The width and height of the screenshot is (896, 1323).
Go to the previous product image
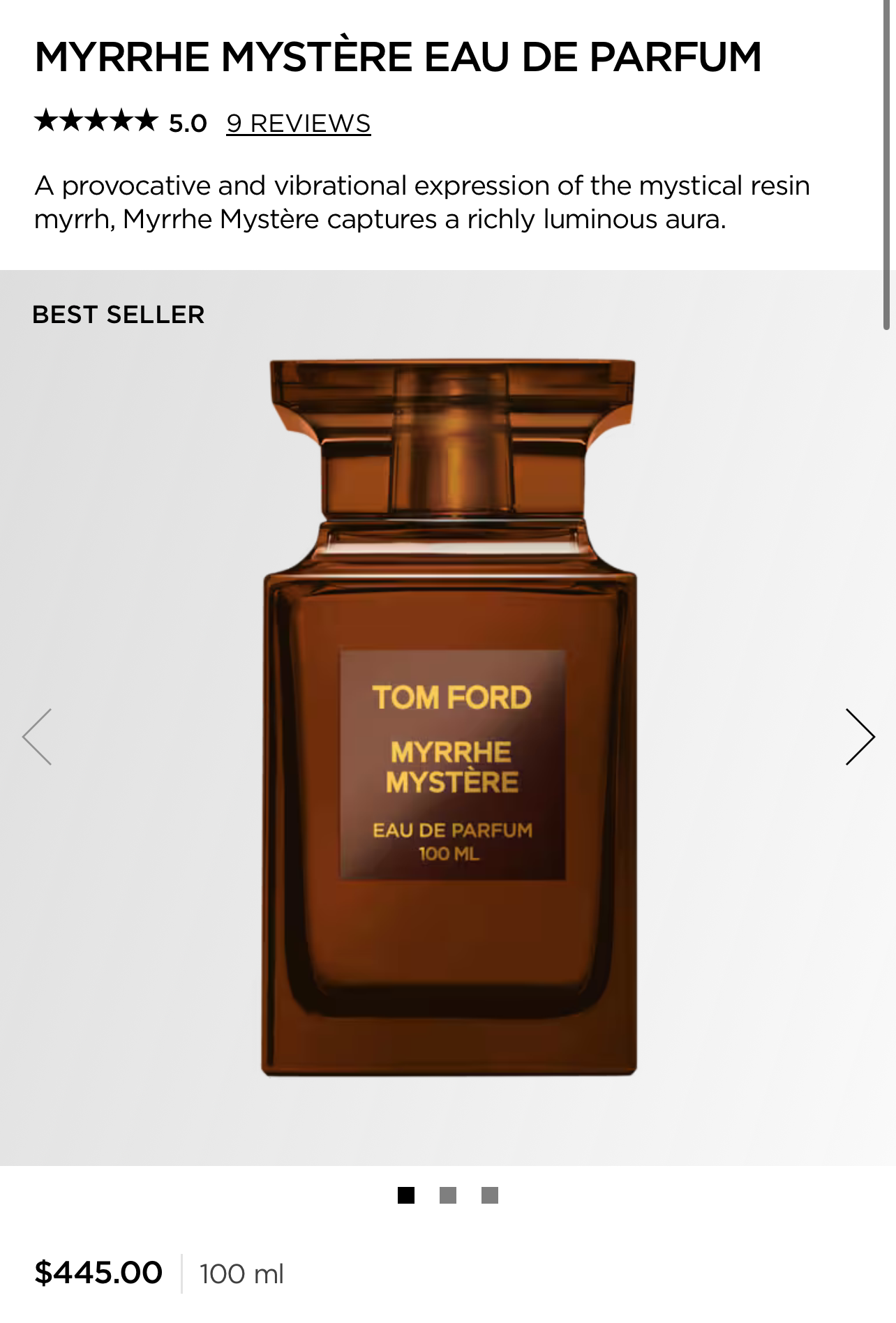point(38,737)
